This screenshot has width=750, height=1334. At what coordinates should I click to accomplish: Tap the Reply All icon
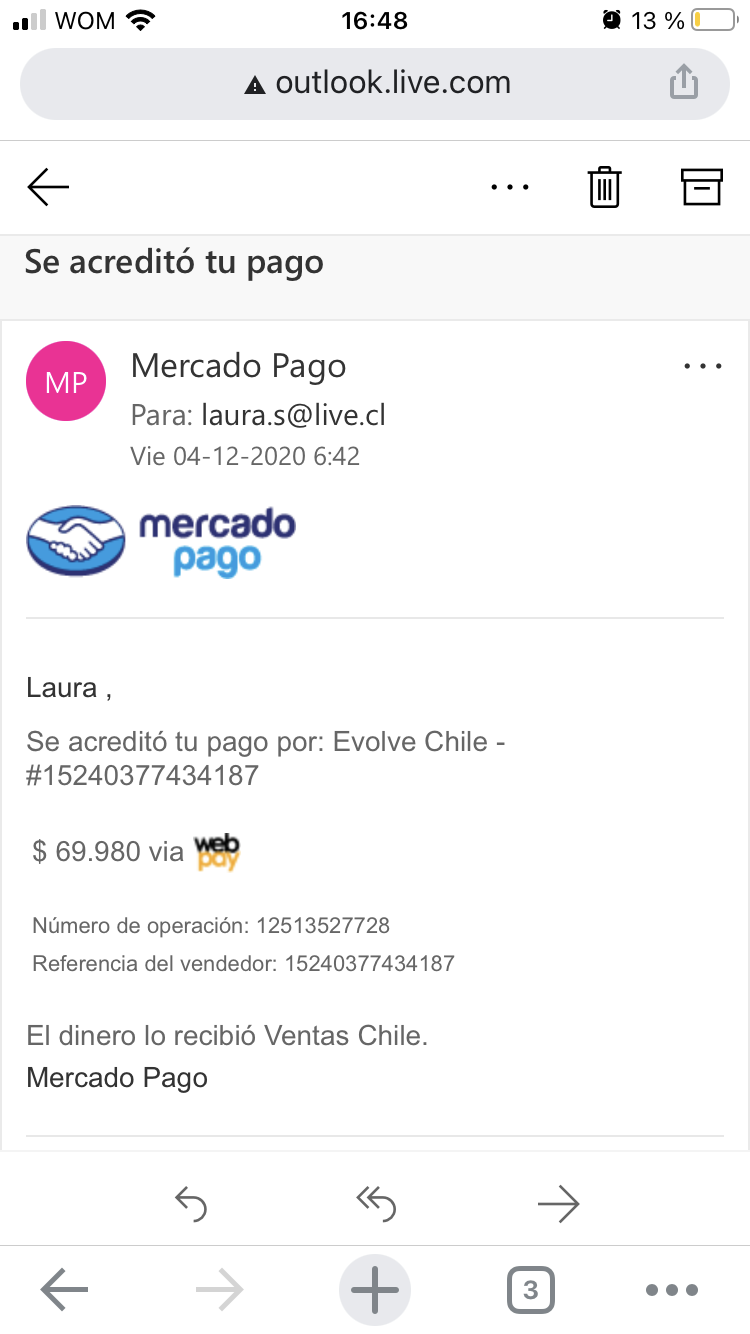tap(375, 1204)
